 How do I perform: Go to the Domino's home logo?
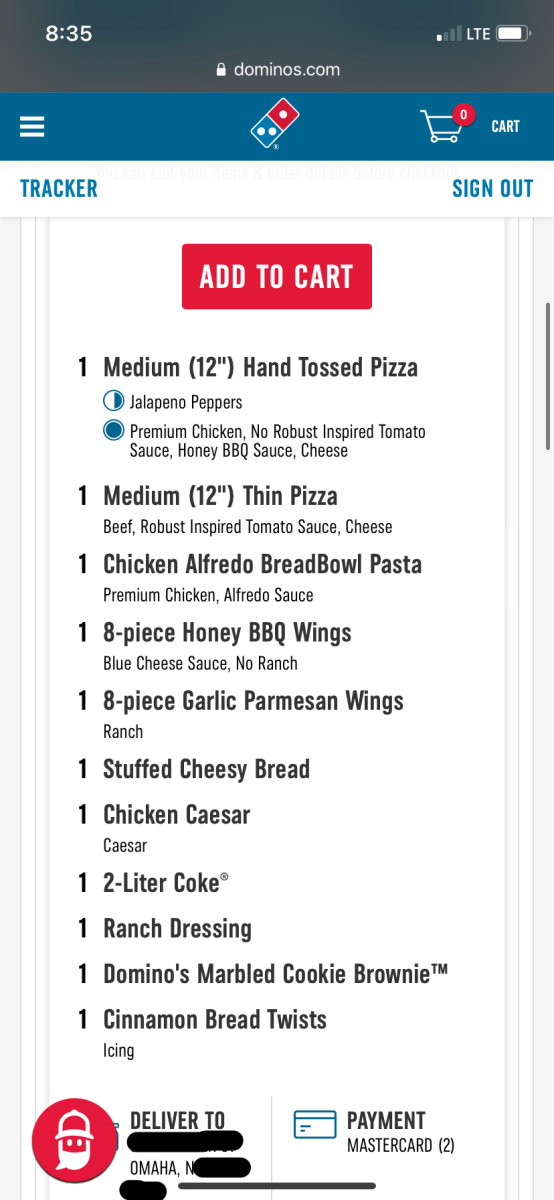click(275, 126)
